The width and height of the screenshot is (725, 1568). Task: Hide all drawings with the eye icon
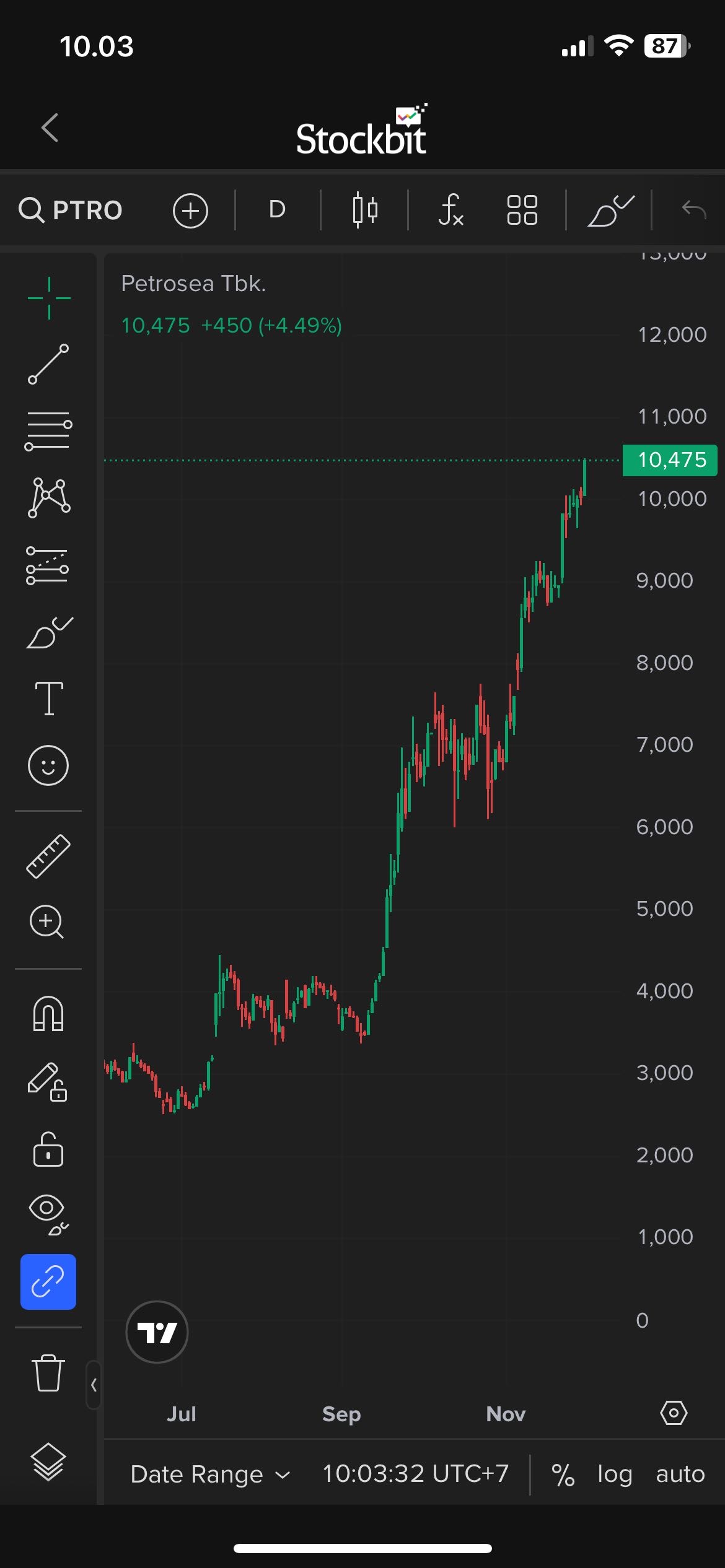click(48, 1214)
